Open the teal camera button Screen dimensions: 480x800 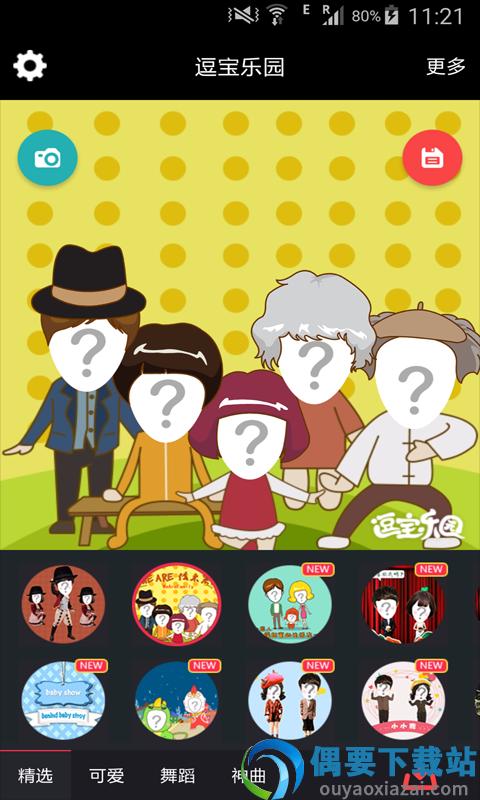coord(47,158)
